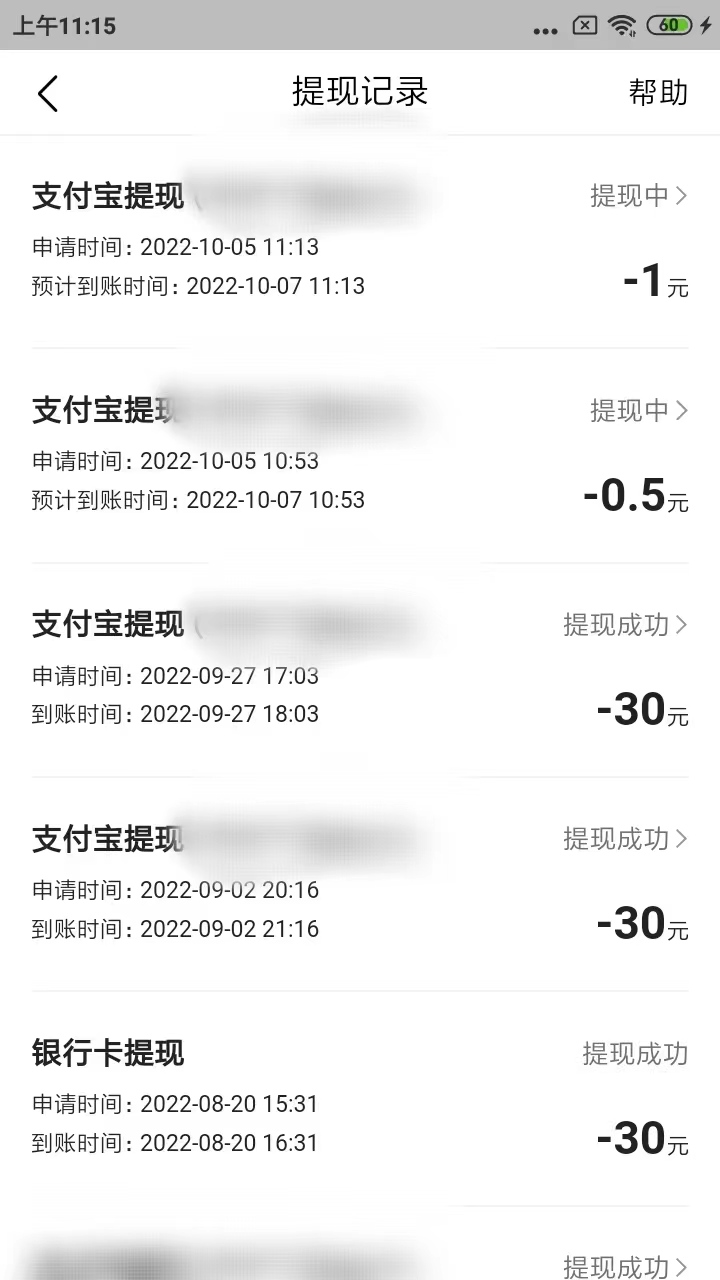Tap the 提现记录 page title
The width and height of the screenshot is (720, 1280).
click(360, 92)
